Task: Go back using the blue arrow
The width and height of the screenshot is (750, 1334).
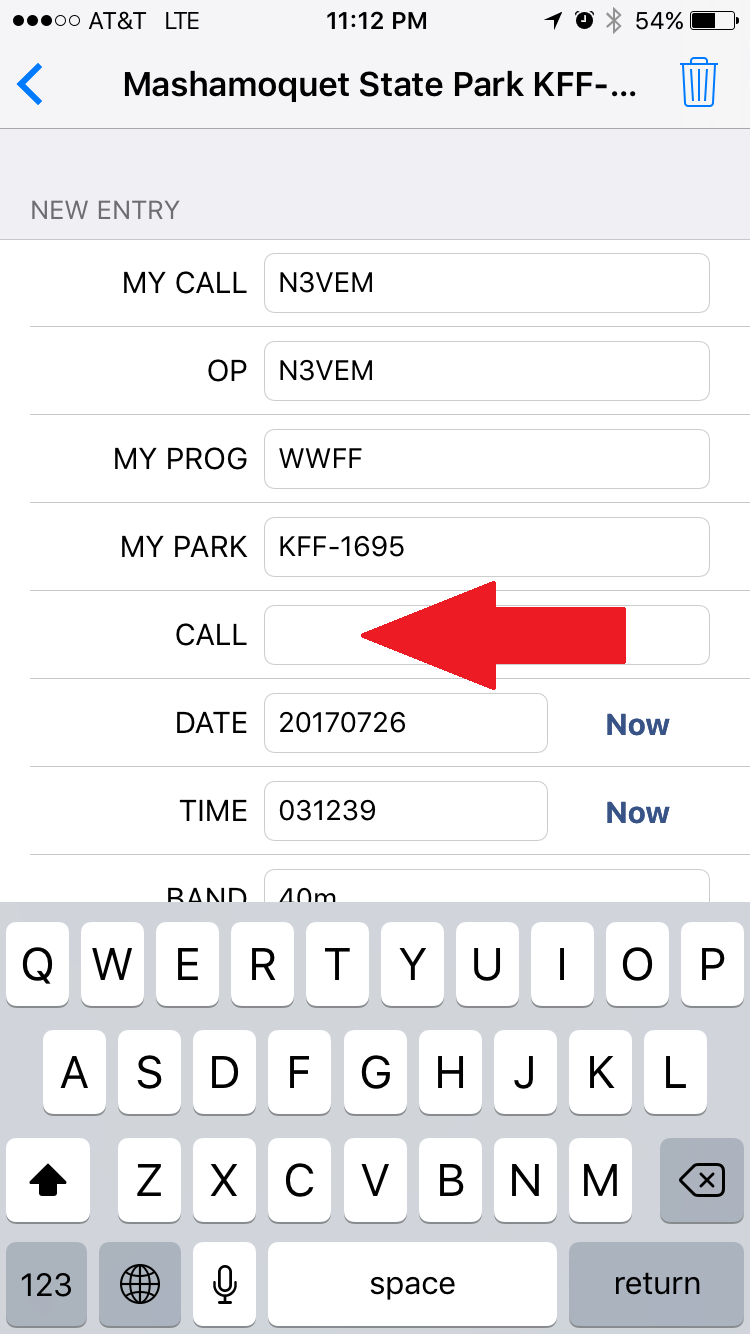Action: click(x=30, y=84)
